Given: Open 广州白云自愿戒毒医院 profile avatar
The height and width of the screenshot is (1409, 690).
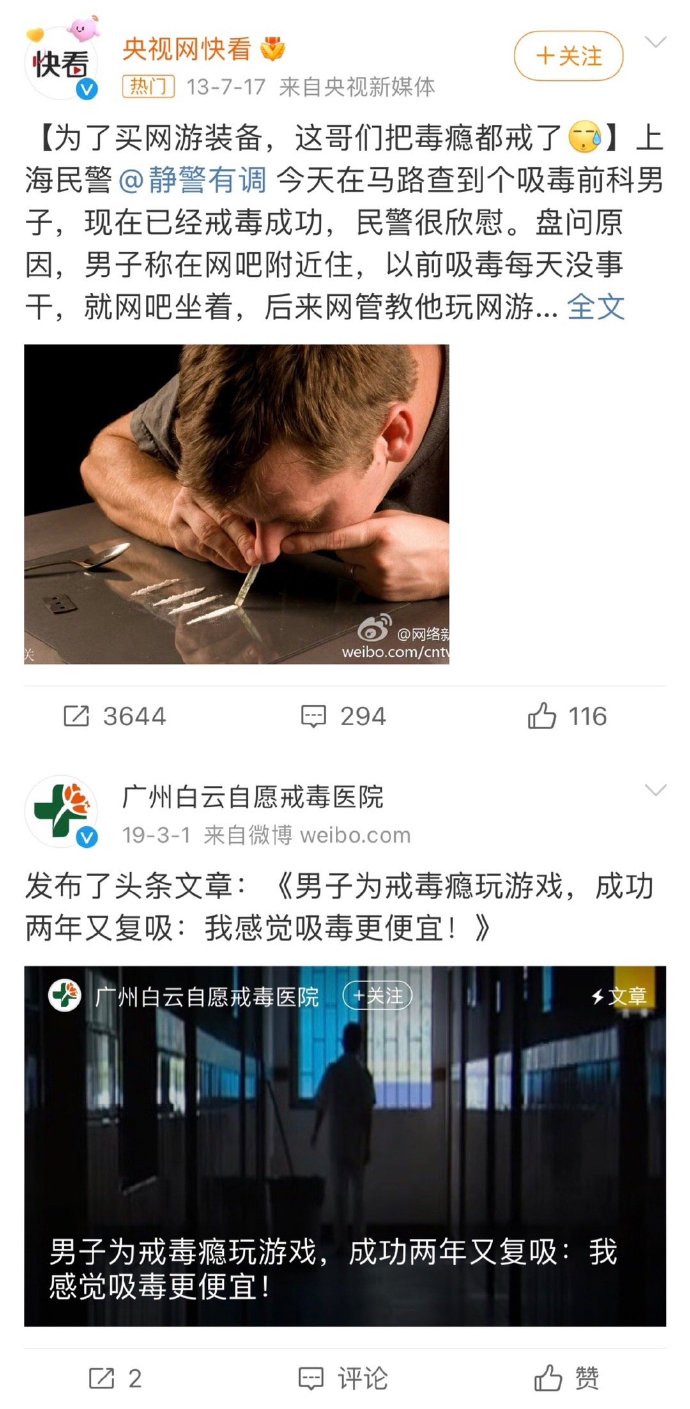Looking at the screenshot, I should (62, 812).
